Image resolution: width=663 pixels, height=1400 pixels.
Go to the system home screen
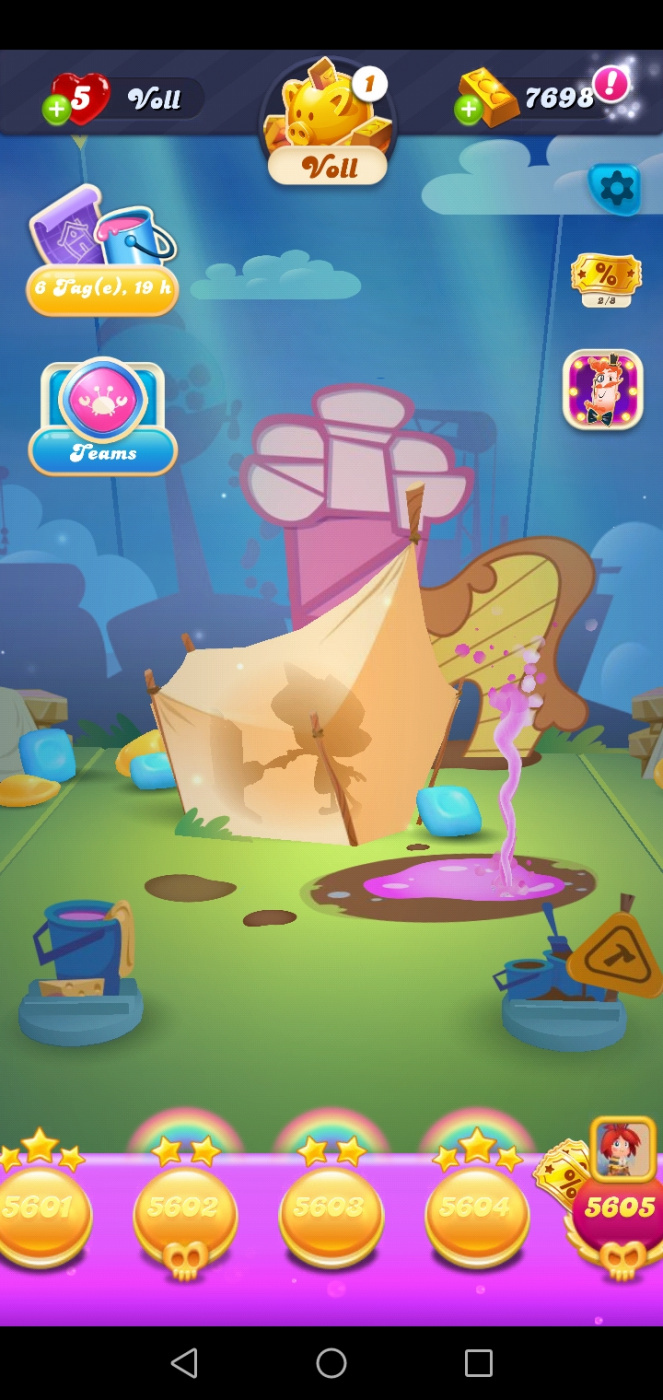tap(331, 1362)
